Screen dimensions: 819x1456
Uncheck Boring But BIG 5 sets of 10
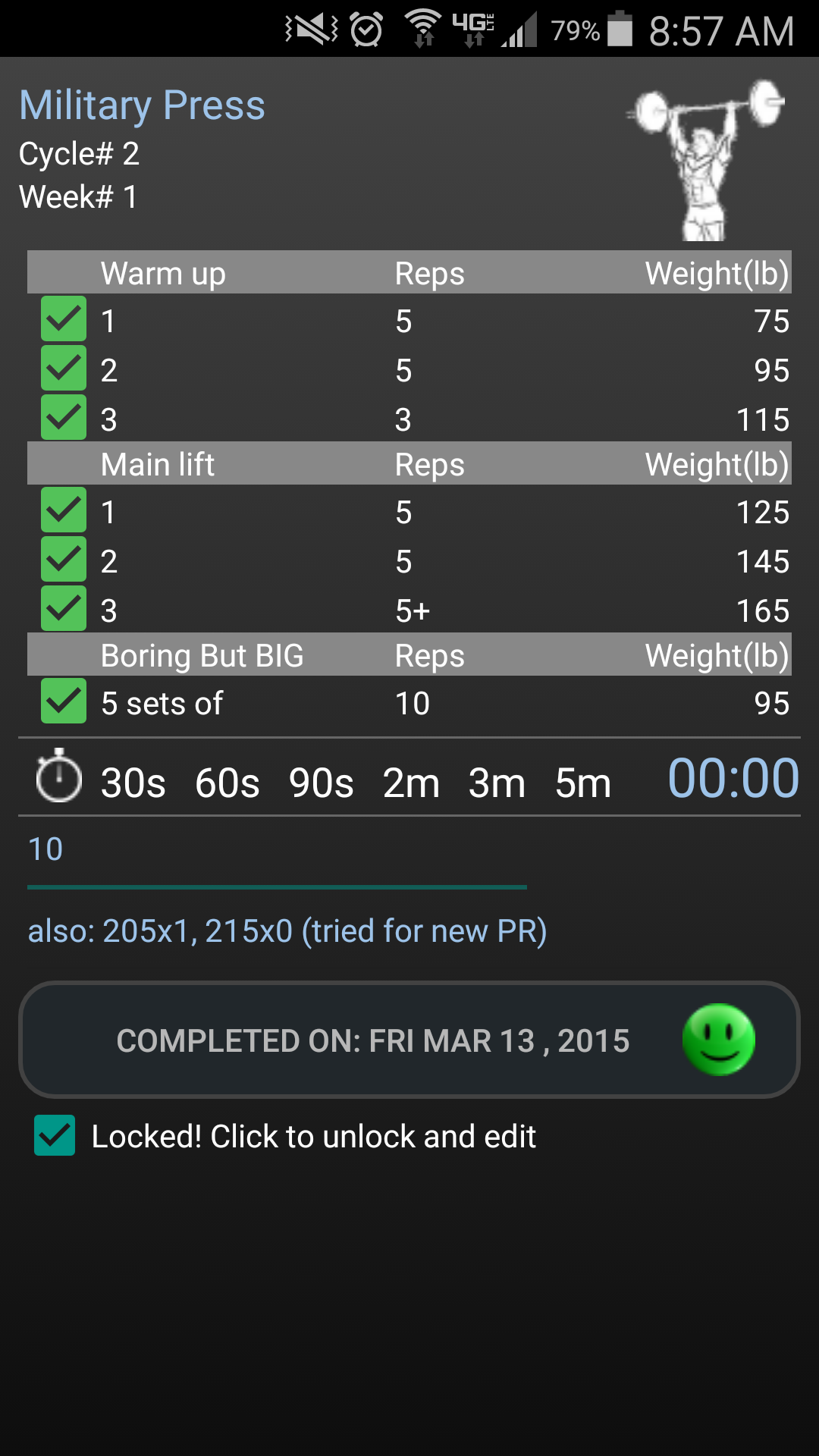point(64,701)
